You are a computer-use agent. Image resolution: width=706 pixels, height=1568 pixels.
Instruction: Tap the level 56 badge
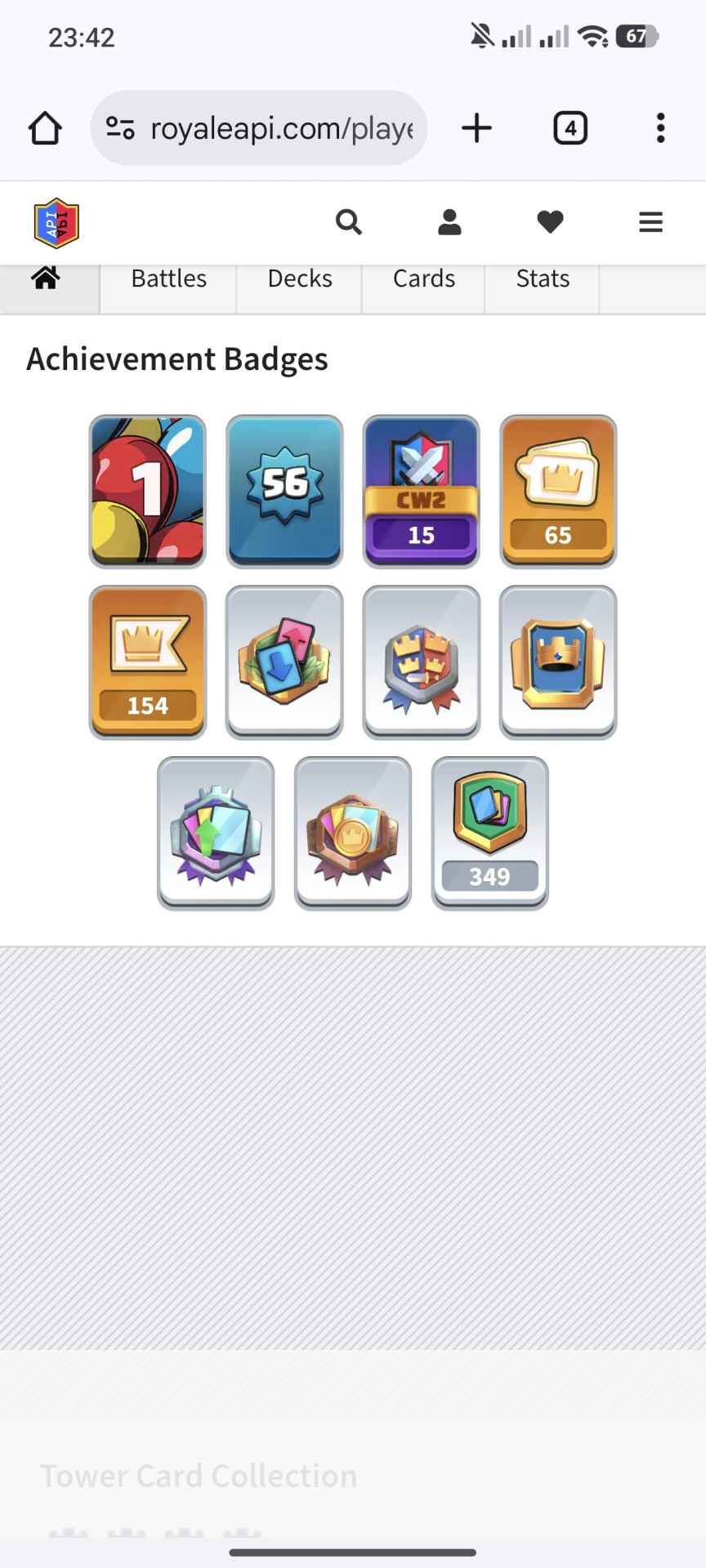tap(284, 491)
